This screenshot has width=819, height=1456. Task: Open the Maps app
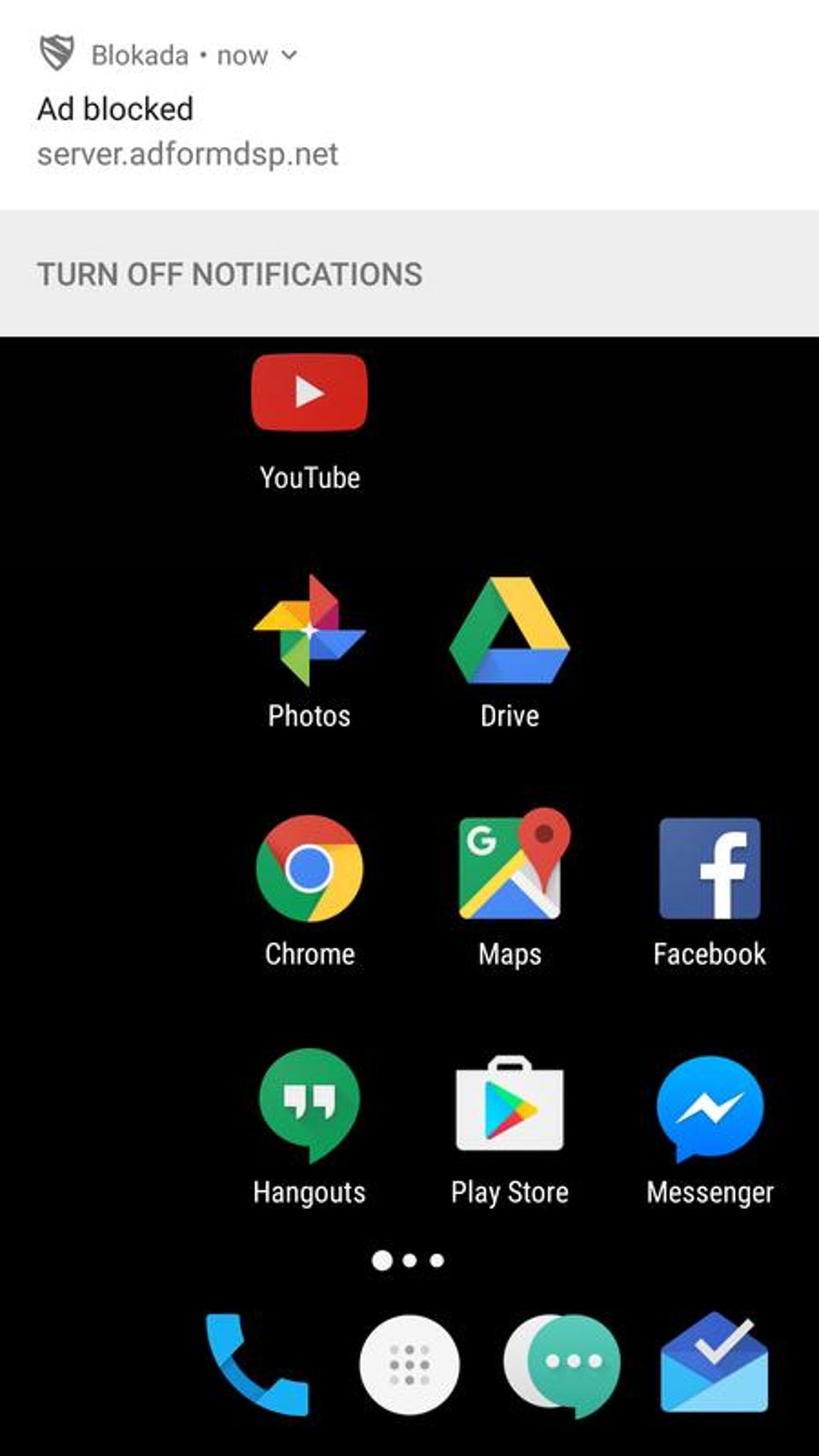(x=511, y=867)
